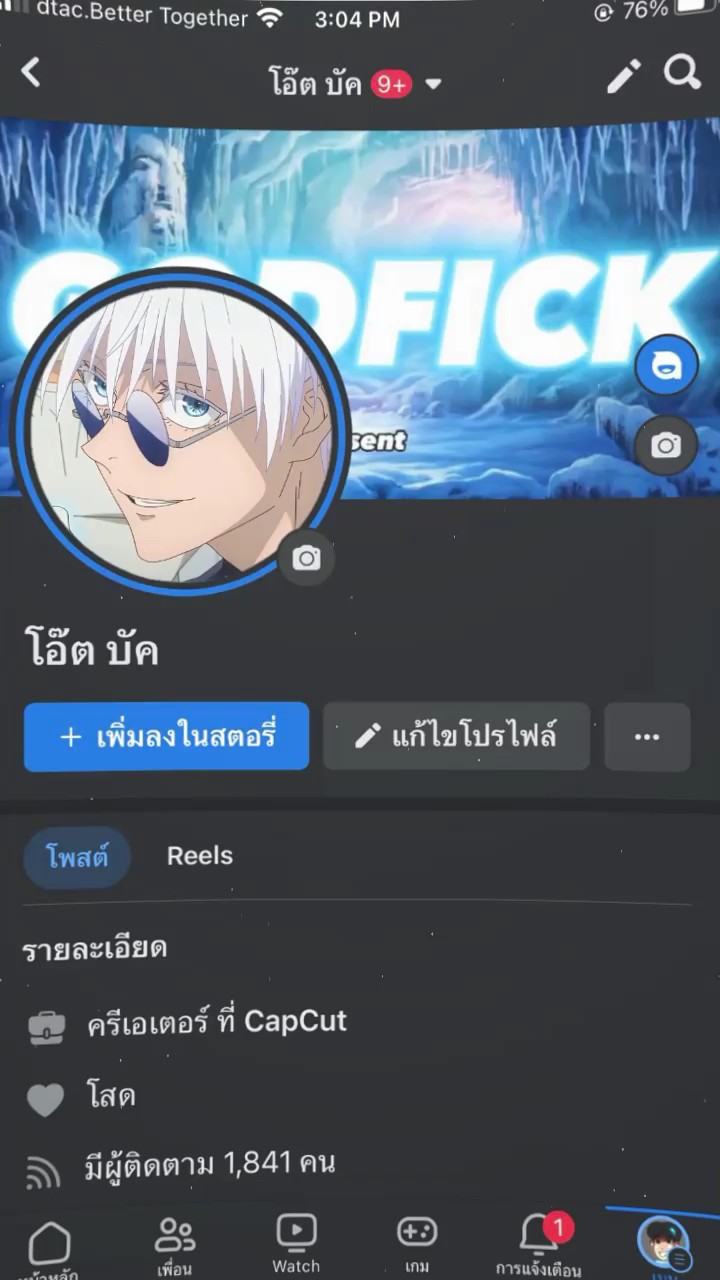The image size is (720, 1280).
Task: Open แก้ไขโปรไฟล์ to edit the profile
Action: pos(456,737)
